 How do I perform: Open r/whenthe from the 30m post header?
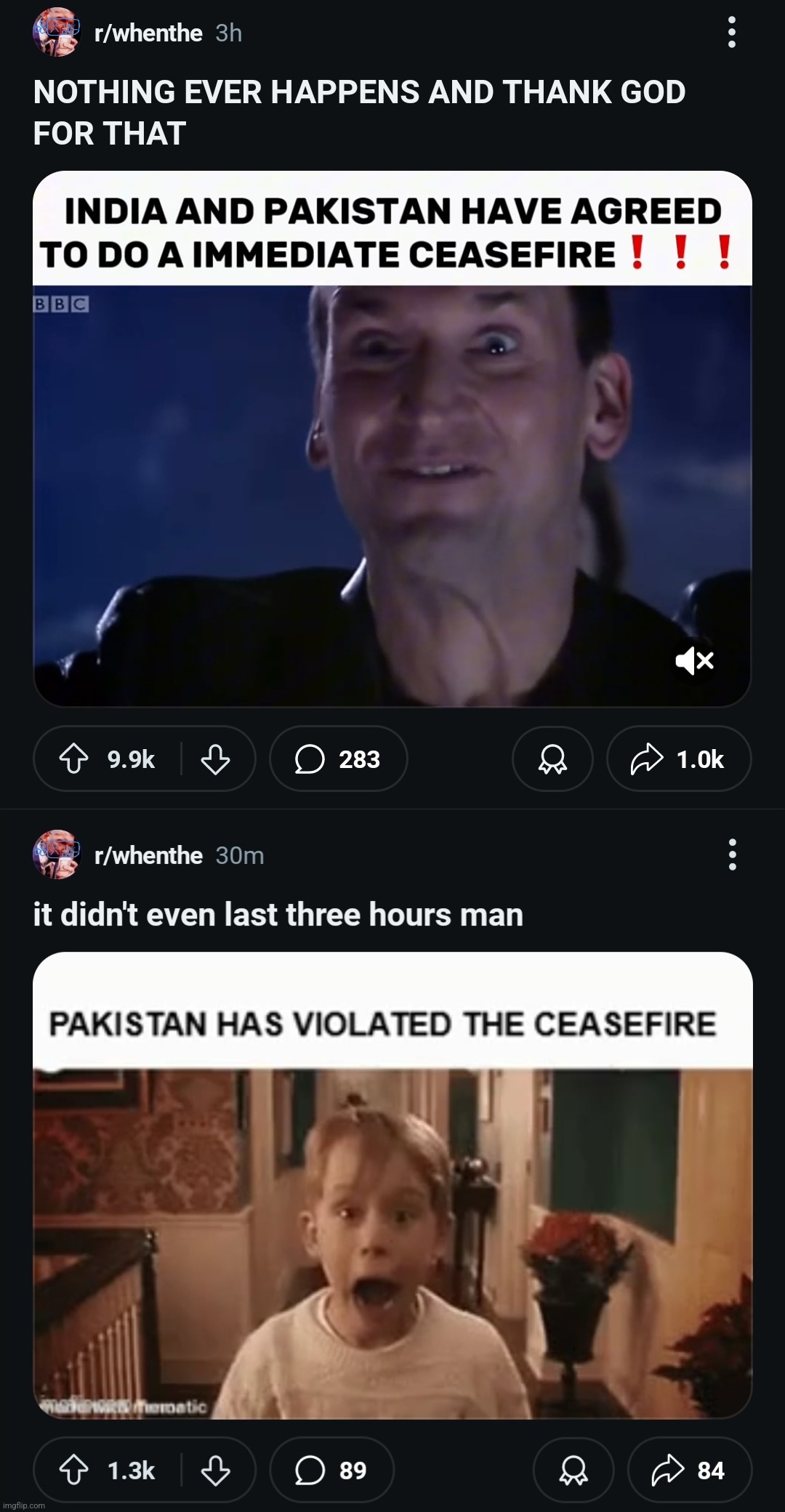click(148, 855)
